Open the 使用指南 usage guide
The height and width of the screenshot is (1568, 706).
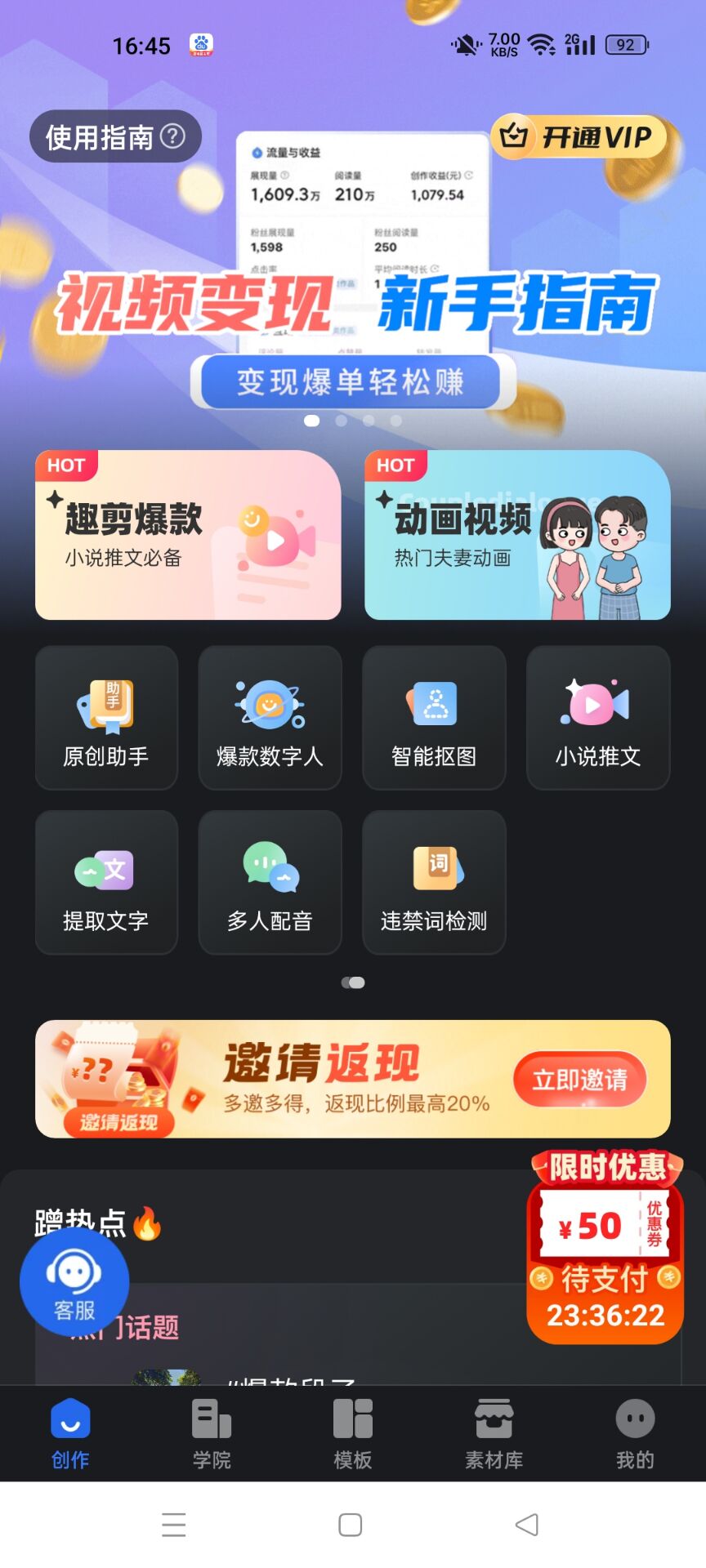(x=115, y=136)
